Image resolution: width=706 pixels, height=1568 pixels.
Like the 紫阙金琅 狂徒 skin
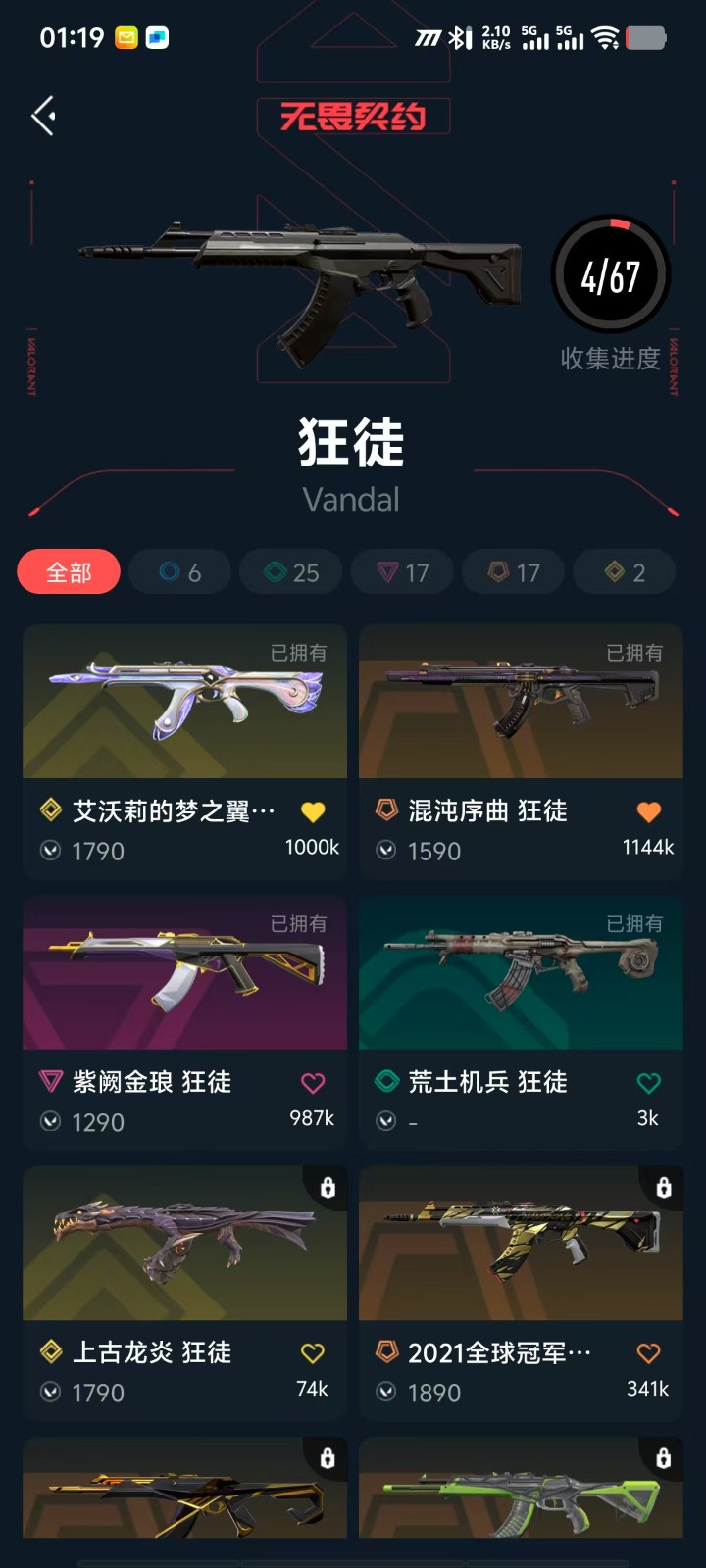point(313,1083)
